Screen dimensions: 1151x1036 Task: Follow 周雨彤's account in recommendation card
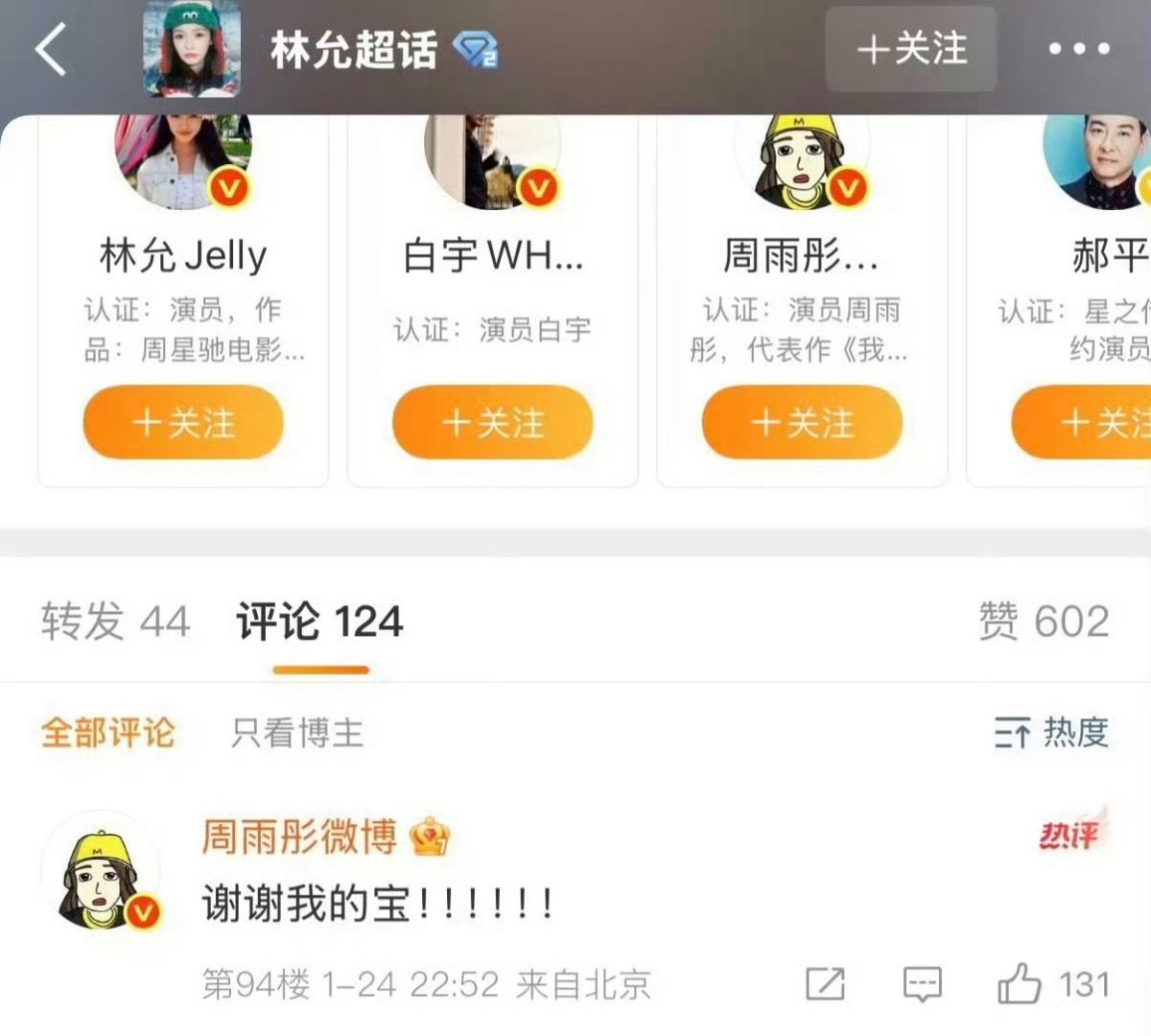click(802, 423)
